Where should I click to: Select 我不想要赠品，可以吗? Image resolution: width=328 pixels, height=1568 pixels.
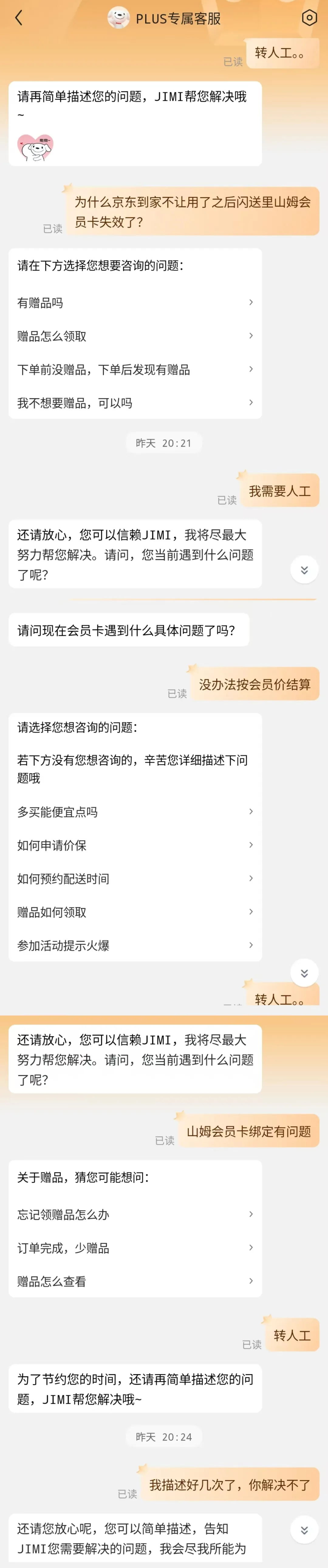tap(135, 403)
